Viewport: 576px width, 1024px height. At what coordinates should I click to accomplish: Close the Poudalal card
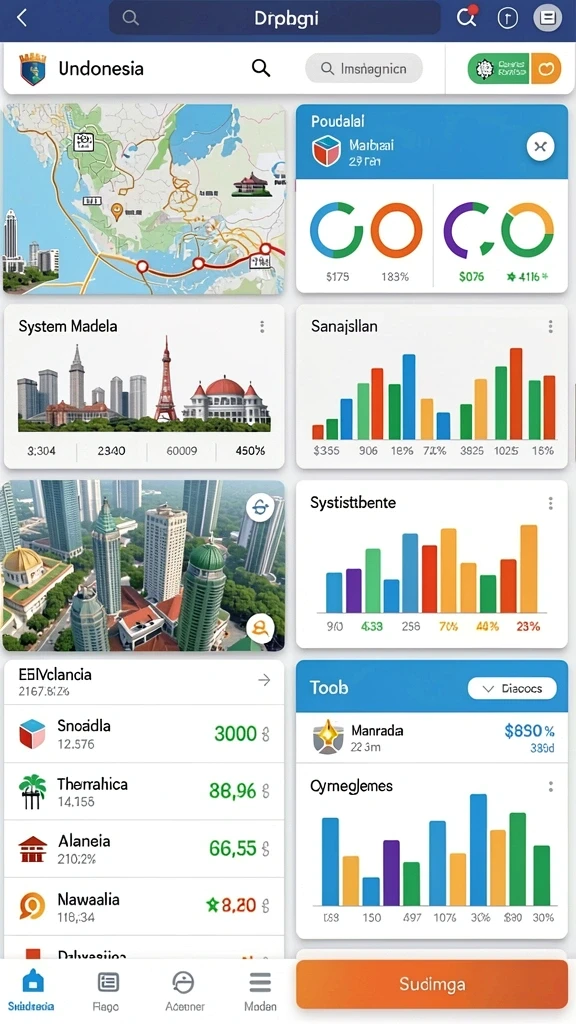point(540,147)
